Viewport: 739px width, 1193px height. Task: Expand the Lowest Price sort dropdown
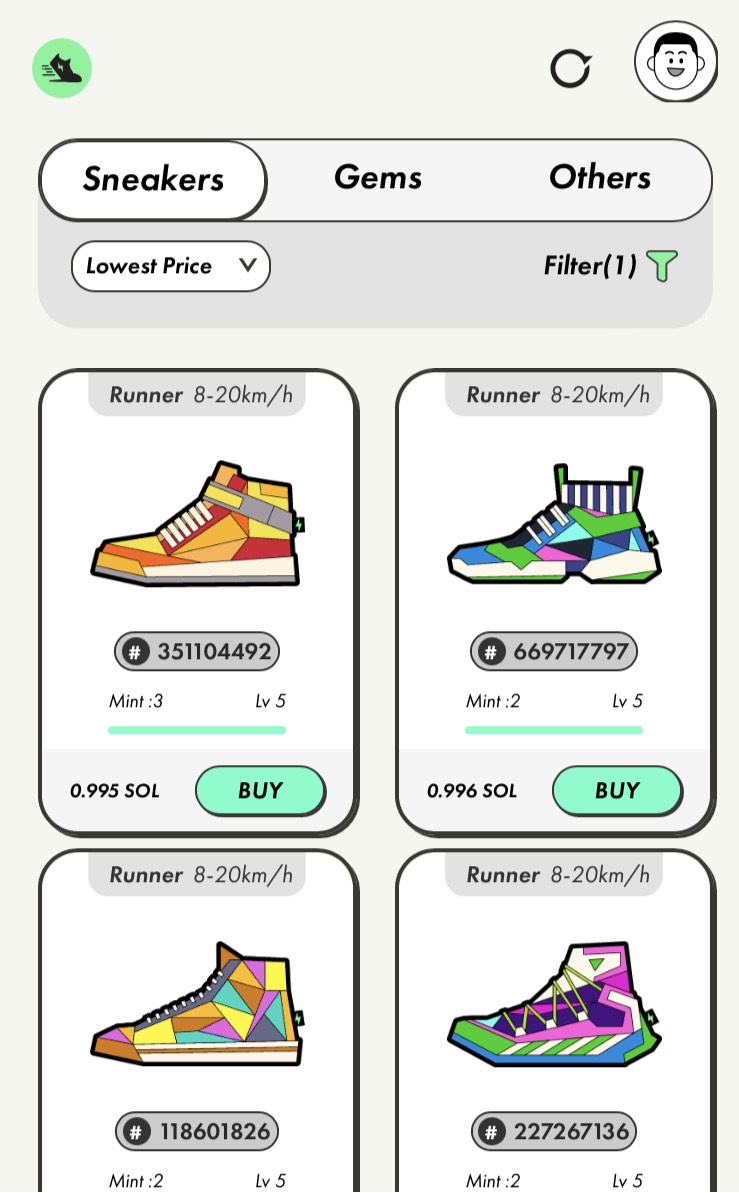point(171,266)
